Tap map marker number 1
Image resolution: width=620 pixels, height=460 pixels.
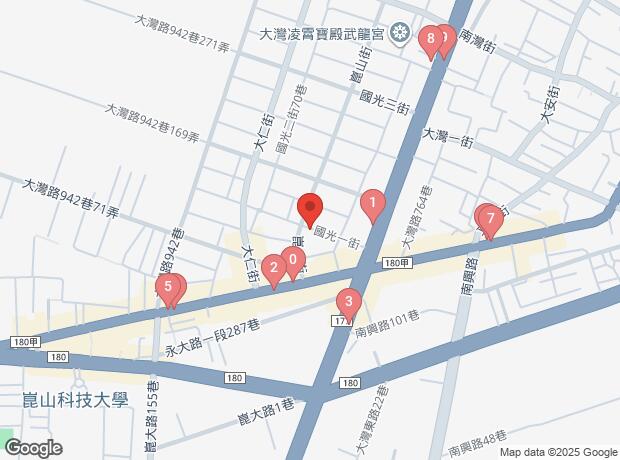click(x=373, y=206)
